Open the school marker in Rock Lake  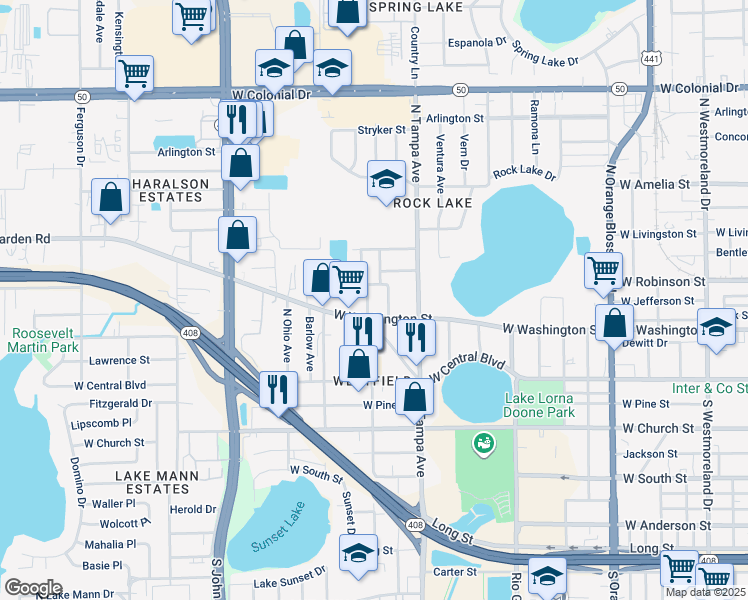point(387,180)
